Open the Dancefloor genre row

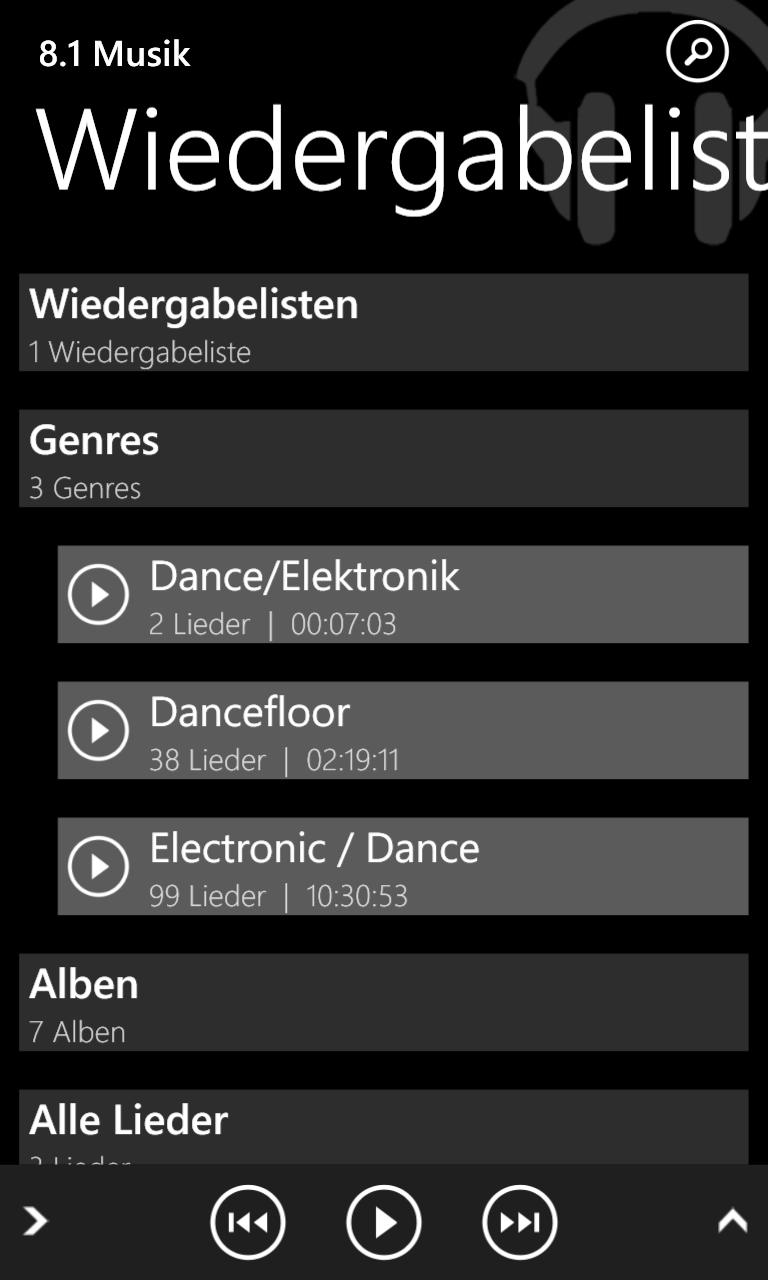tap(403, 730)
